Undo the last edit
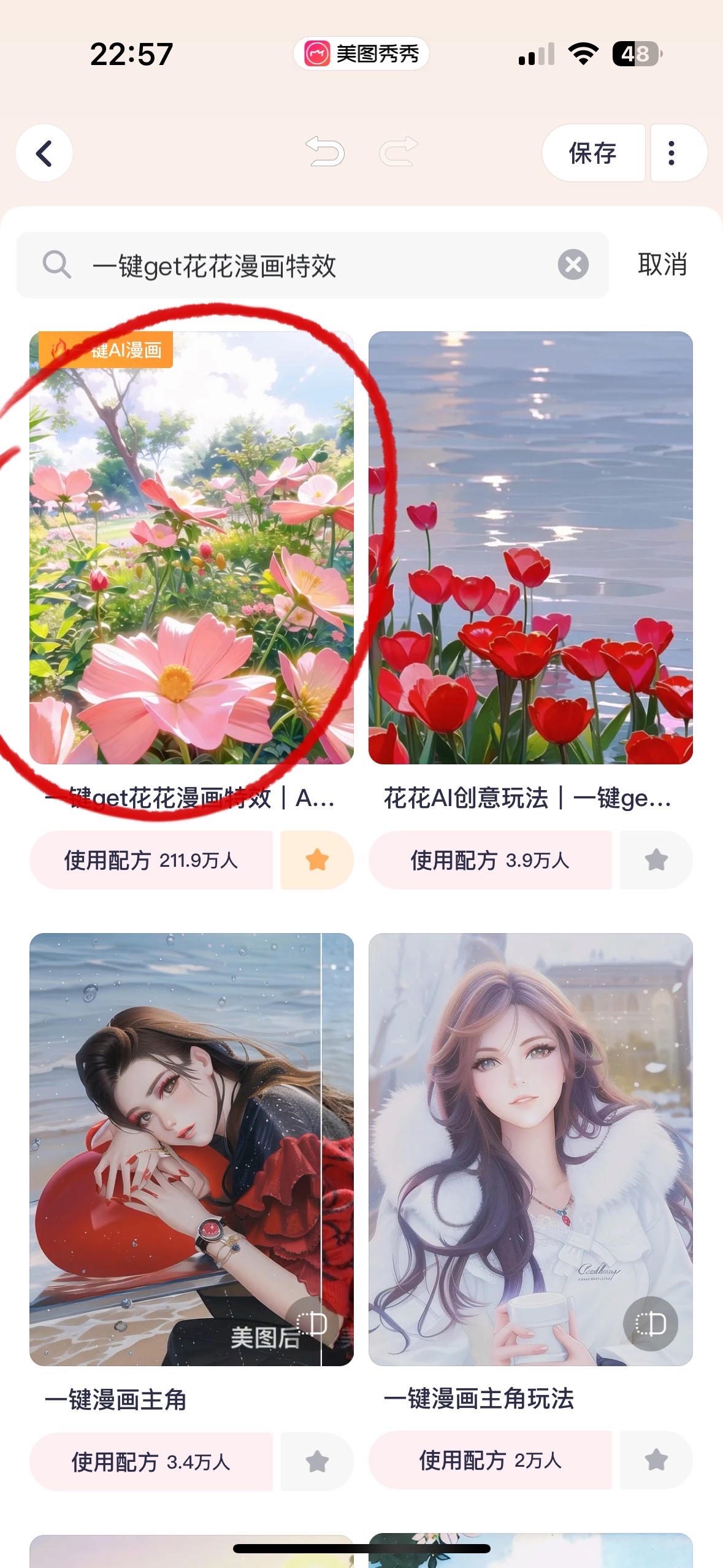This screenshot has width=723, height=1568. [325, 152]
